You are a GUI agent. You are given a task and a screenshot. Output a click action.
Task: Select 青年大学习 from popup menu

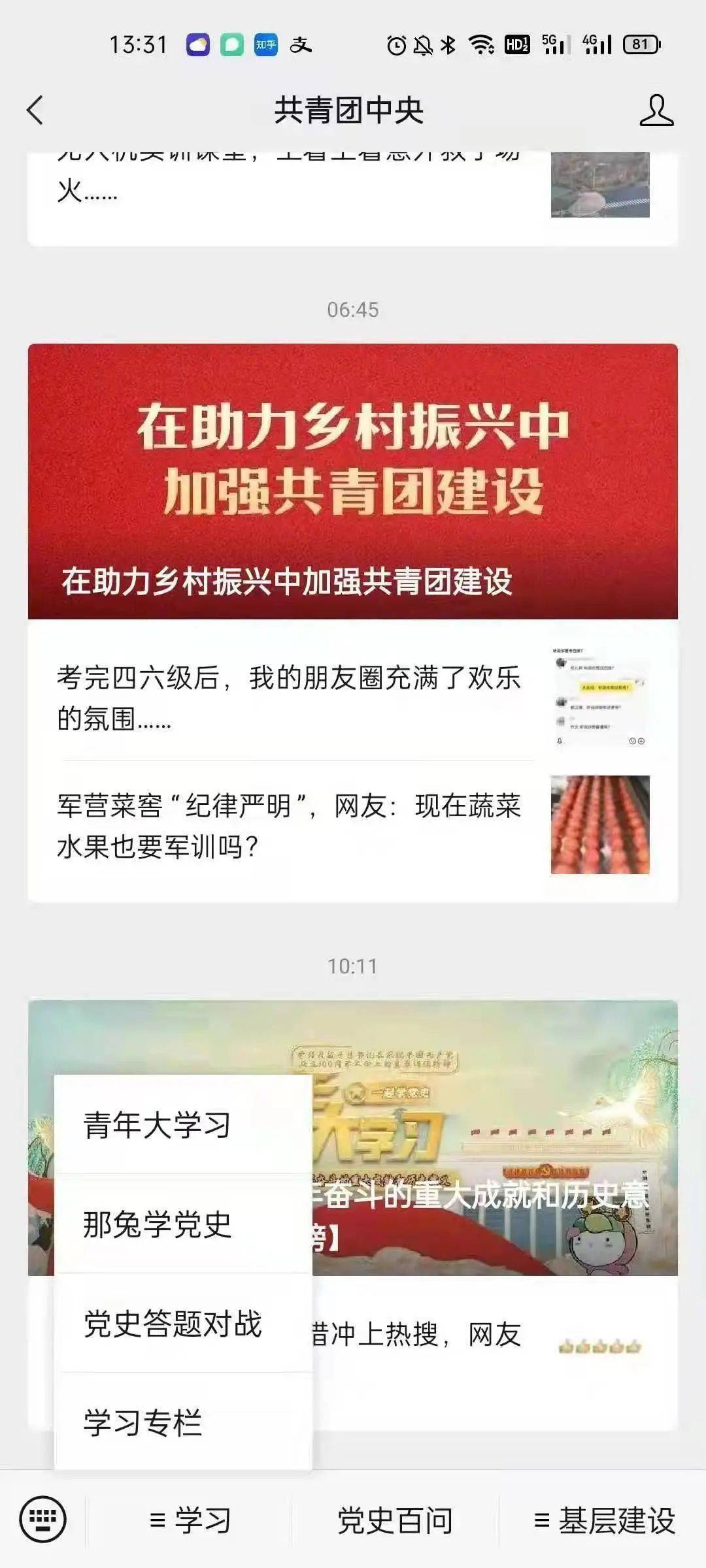pyautogui.click(x=183, y=1124)
